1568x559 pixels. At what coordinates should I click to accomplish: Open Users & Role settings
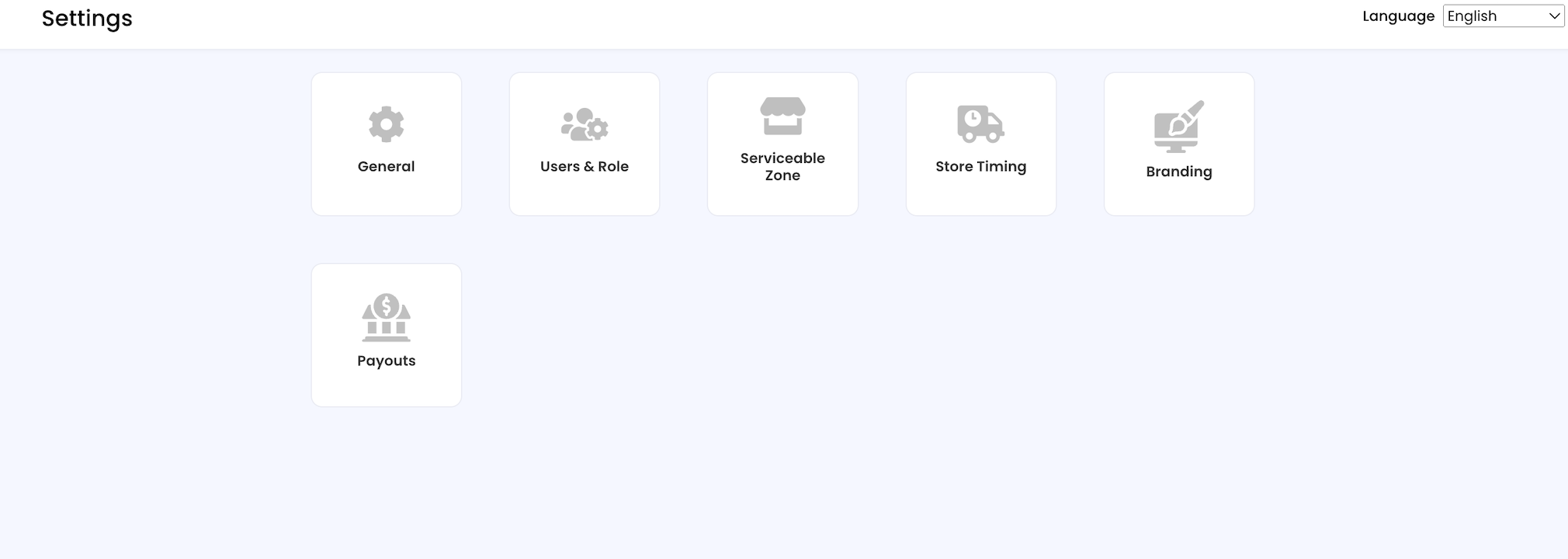click(584, 144)
